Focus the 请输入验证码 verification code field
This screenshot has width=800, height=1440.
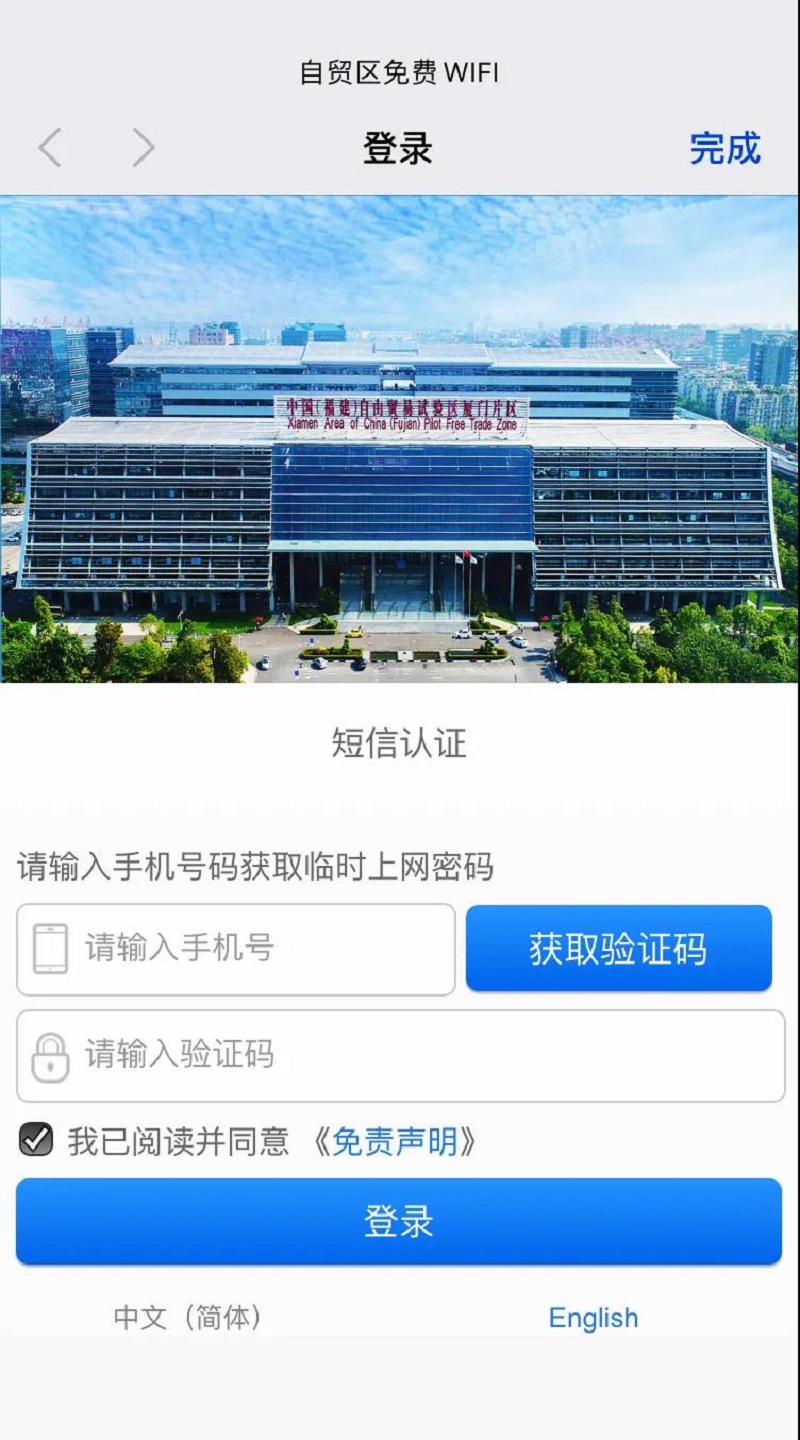pos(400,1056)
